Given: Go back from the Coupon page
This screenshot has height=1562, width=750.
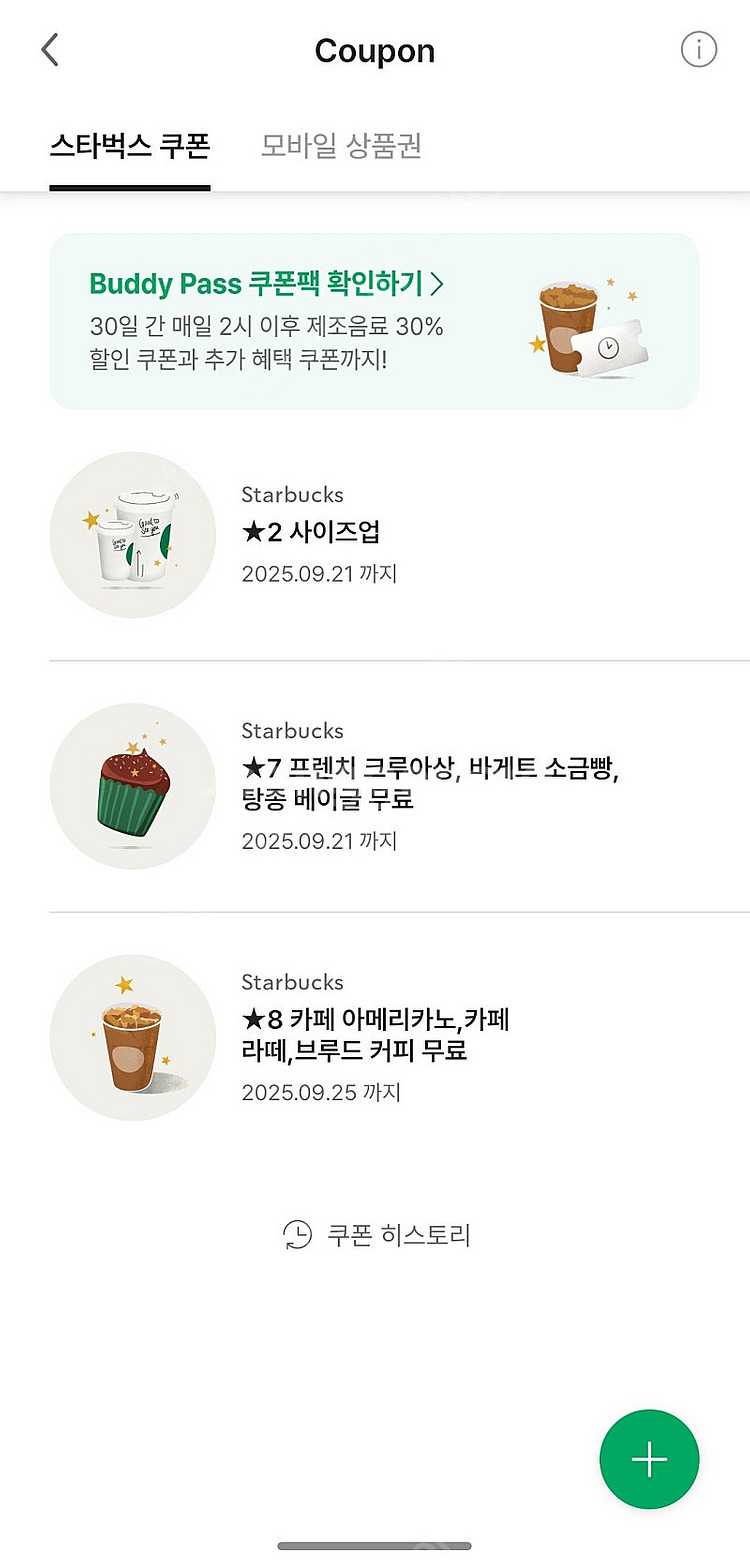Looking at the screenshot, I should [50, 50].
